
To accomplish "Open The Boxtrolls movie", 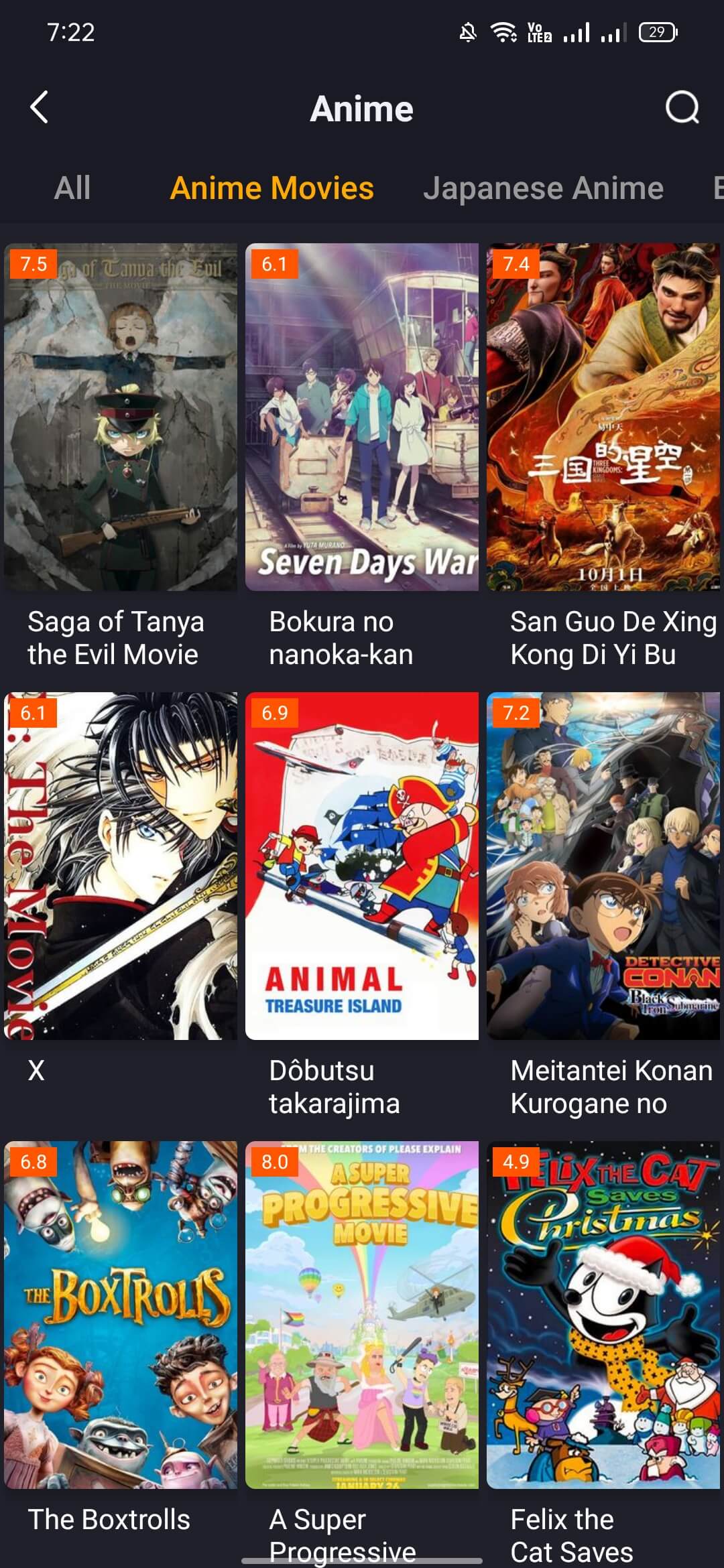I will 121,1315.
